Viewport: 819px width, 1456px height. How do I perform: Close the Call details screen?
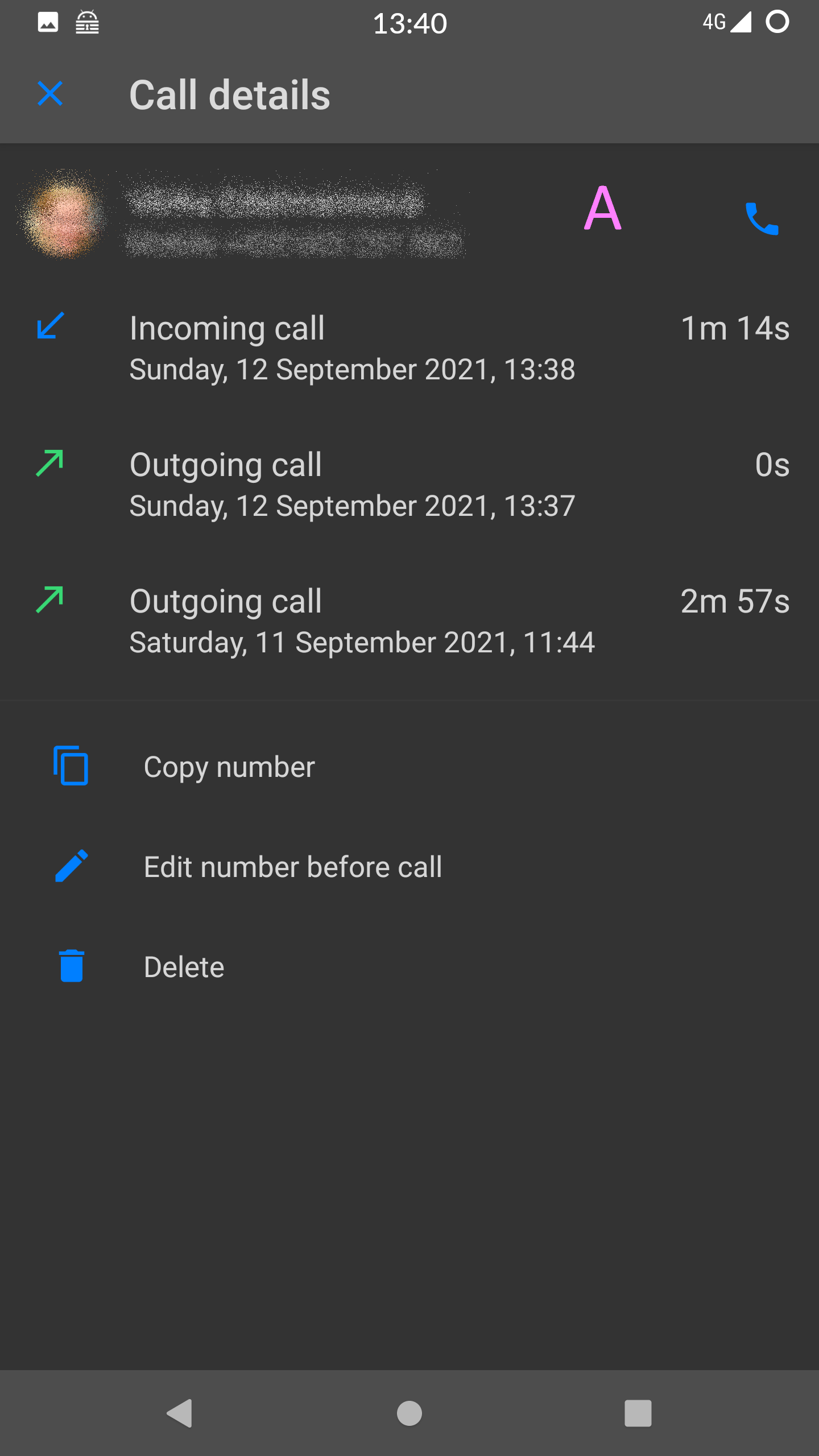tap(50, 94)
